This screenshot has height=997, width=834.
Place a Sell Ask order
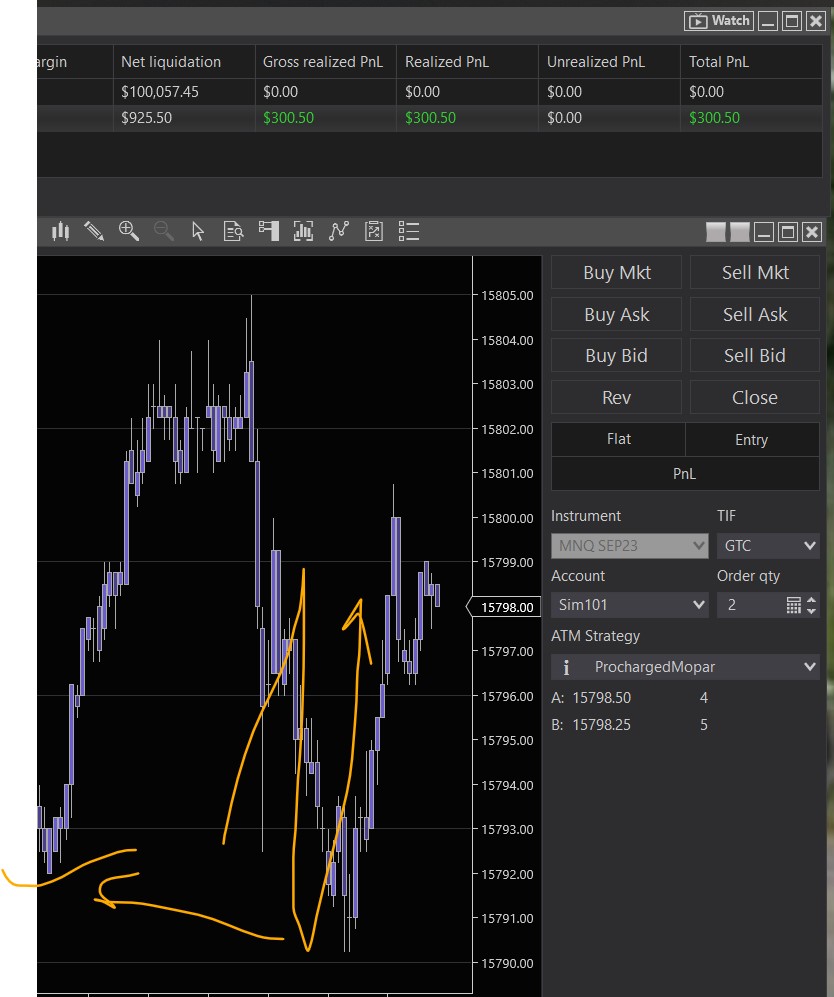click(x=755, y=315)
